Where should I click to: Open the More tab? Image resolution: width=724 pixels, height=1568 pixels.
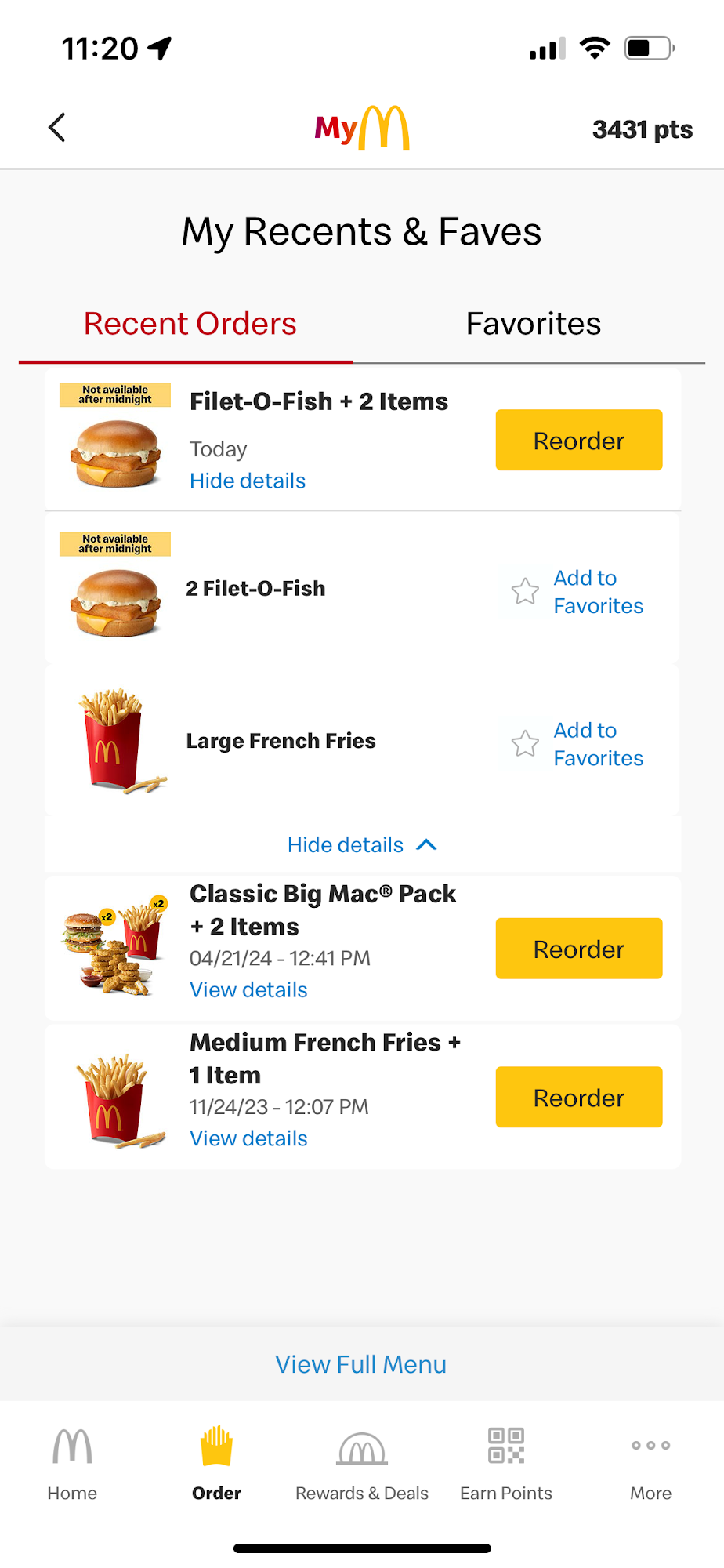pos(650,1463)
